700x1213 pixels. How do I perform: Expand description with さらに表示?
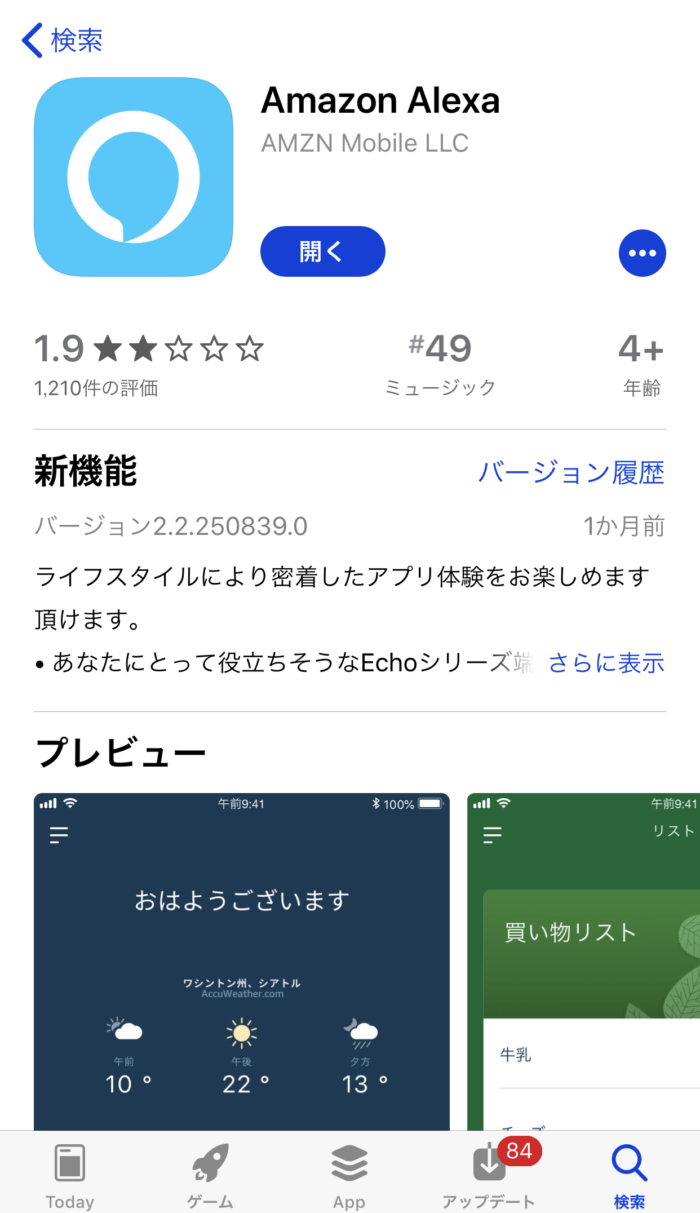606,662
